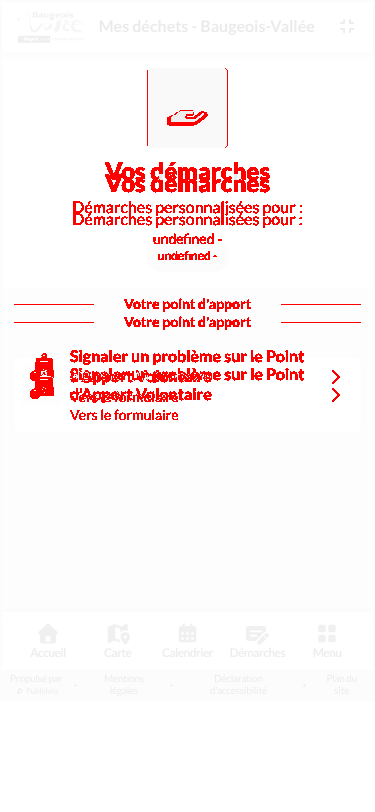Open Signaler un problème sur le Point d'Apport Volontaire

pyautogui.click(x=187, y=395)
